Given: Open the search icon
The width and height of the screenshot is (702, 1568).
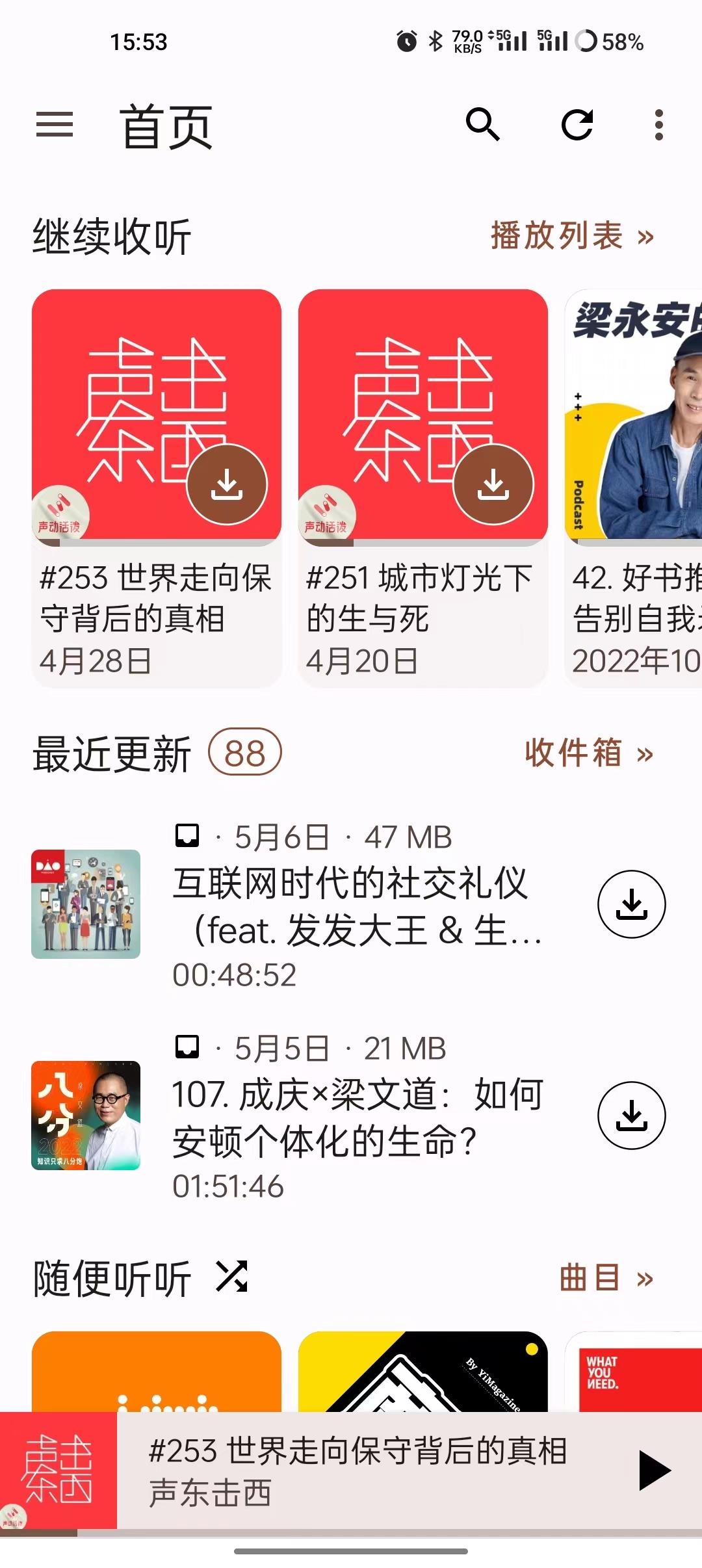Looking at the screenshot, I should [483, 124].
